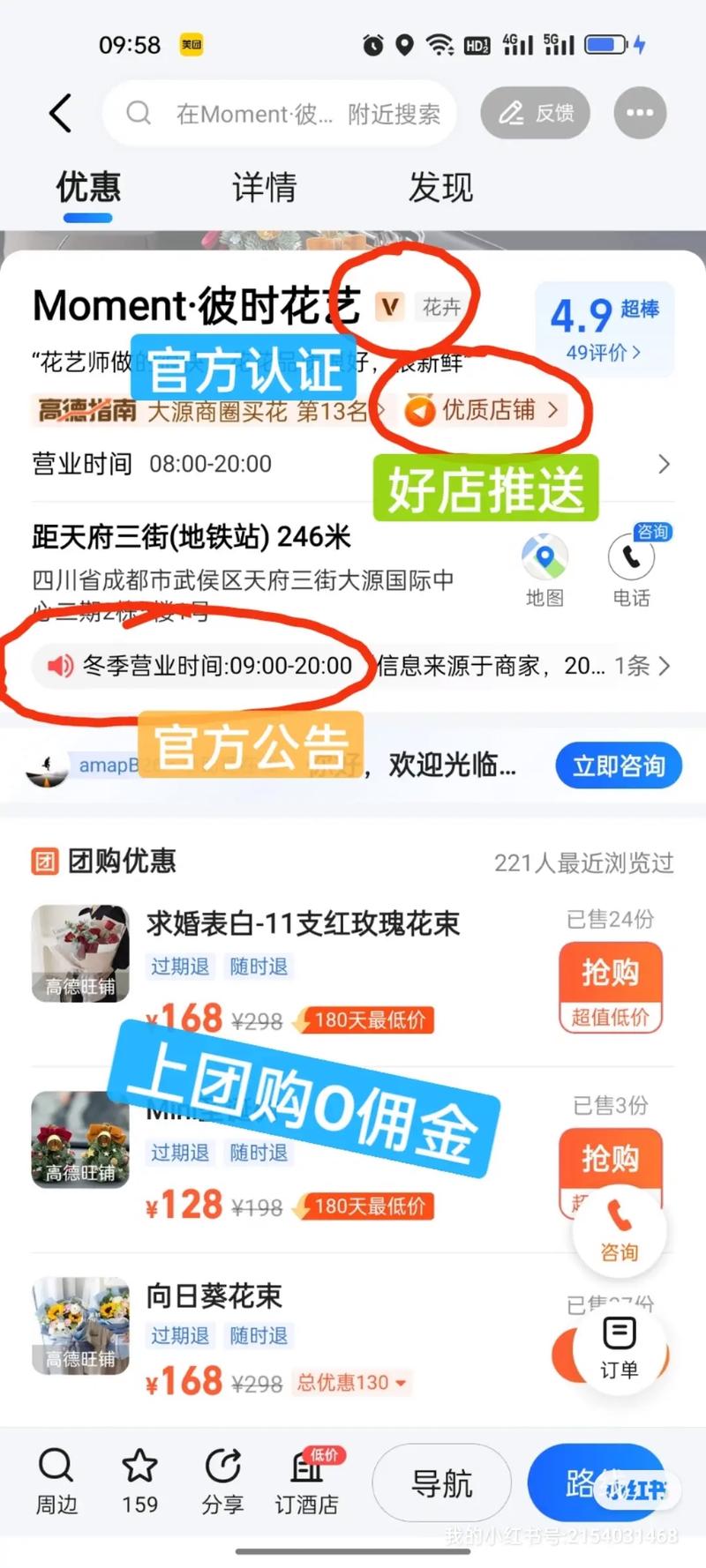This screenshot has width=706, height=1568.
Task: Open the 地图 map icon
Action: (x=545, y=571)
